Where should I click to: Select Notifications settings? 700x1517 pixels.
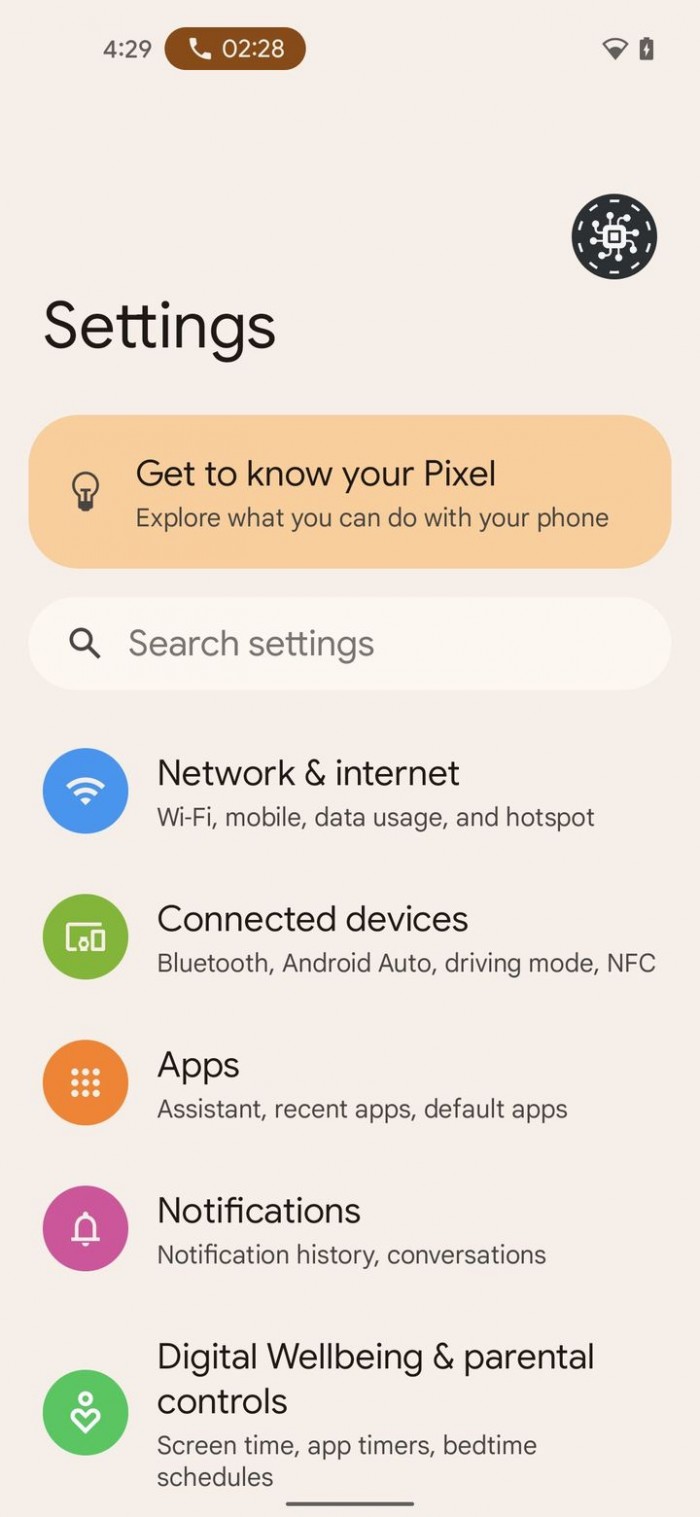pyautogui.click(x=350, y=1229)
